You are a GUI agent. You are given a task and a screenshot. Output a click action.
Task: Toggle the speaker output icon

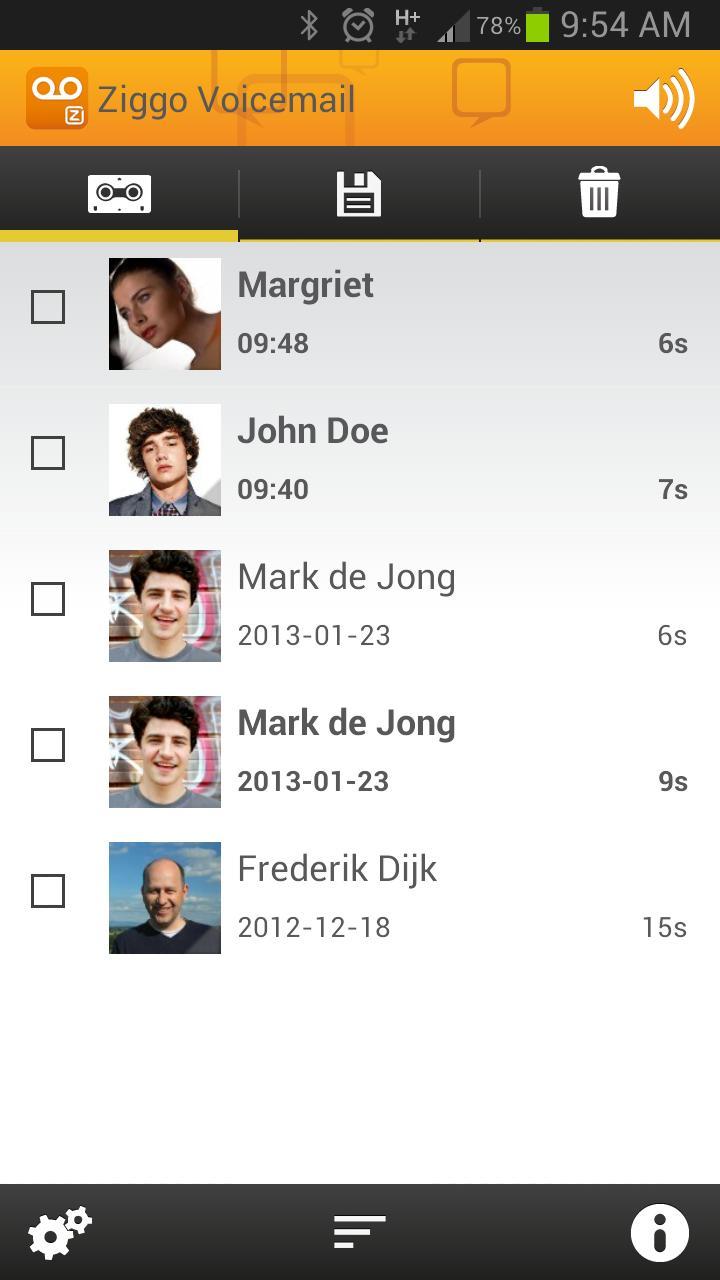click(663, 98)
